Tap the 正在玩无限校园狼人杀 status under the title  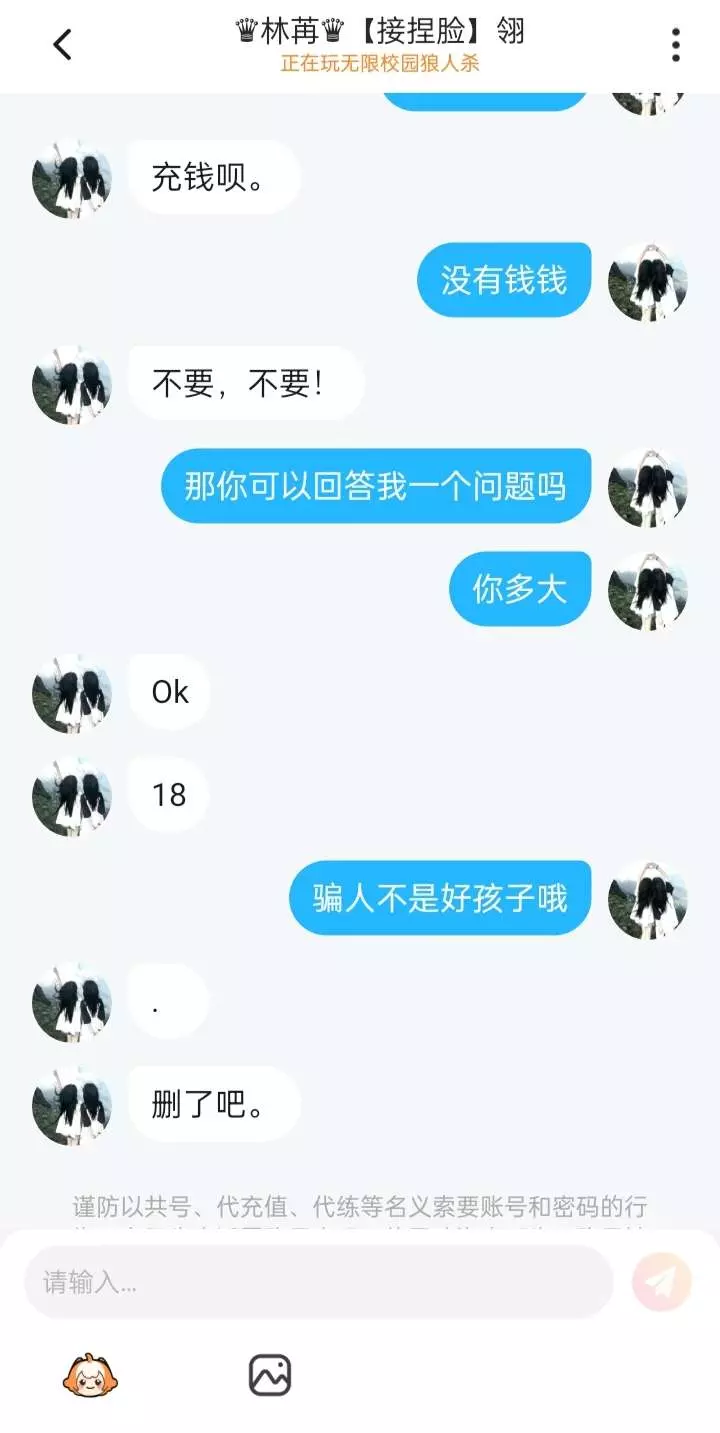380,63
